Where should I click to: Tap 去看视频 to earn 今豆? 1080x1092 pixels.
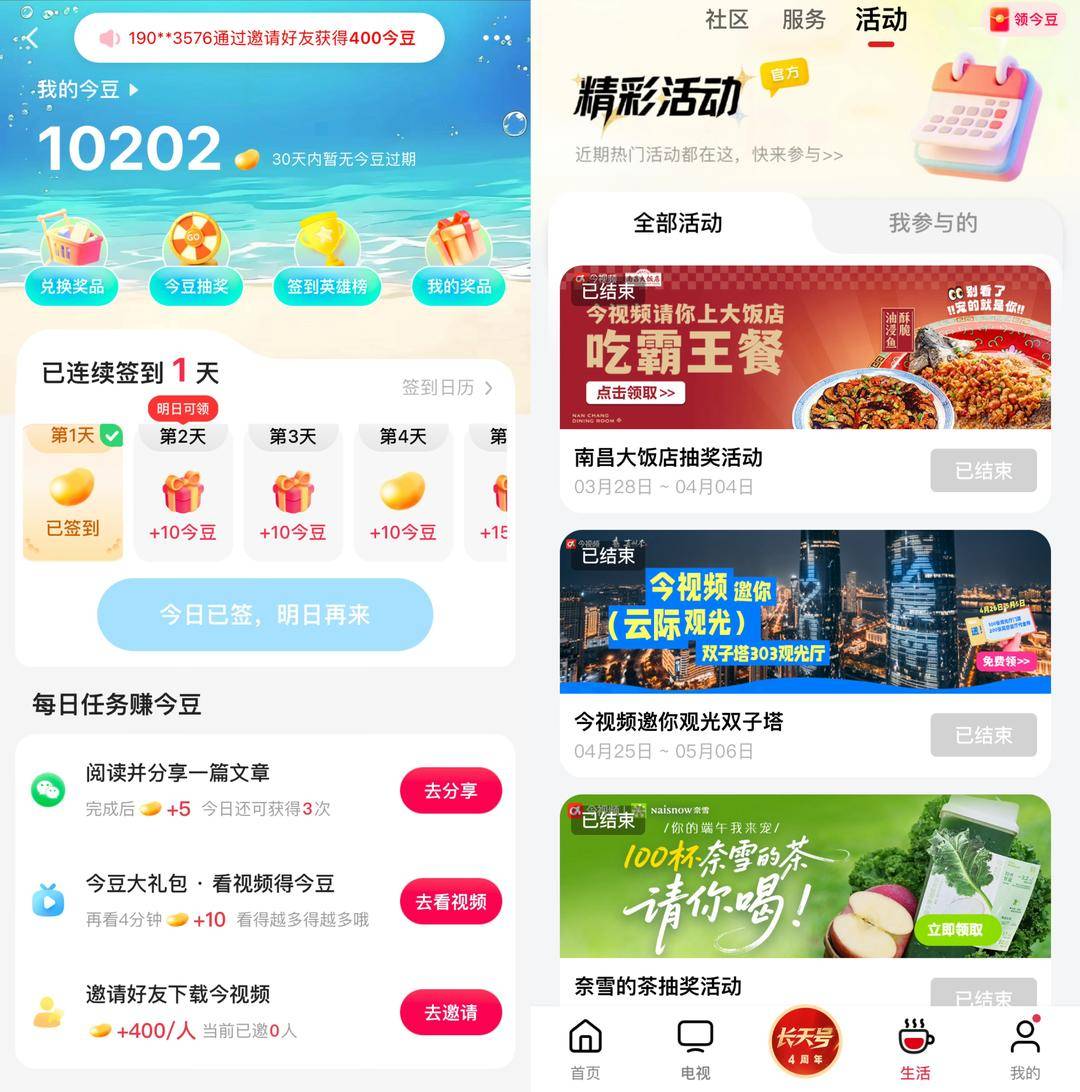pyautogui.click(x=450, y=902)
